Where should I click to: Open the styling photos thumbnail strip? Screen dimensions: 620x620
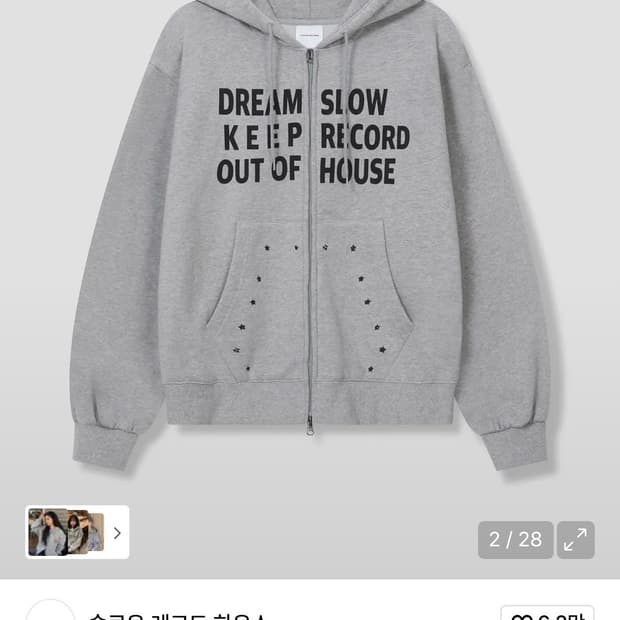[x=77, y=532]
